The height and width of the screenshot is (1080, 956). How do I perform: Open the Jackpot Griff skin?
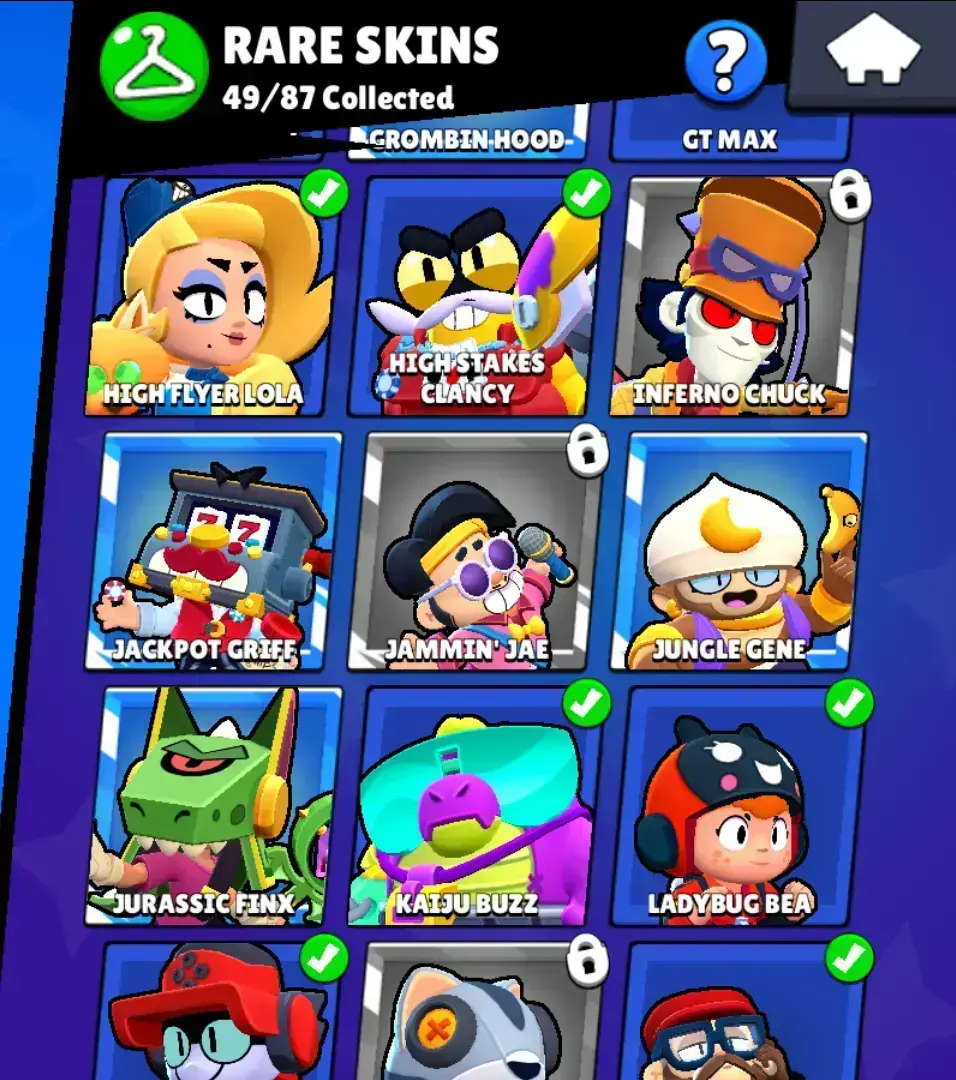coord(218,550)
